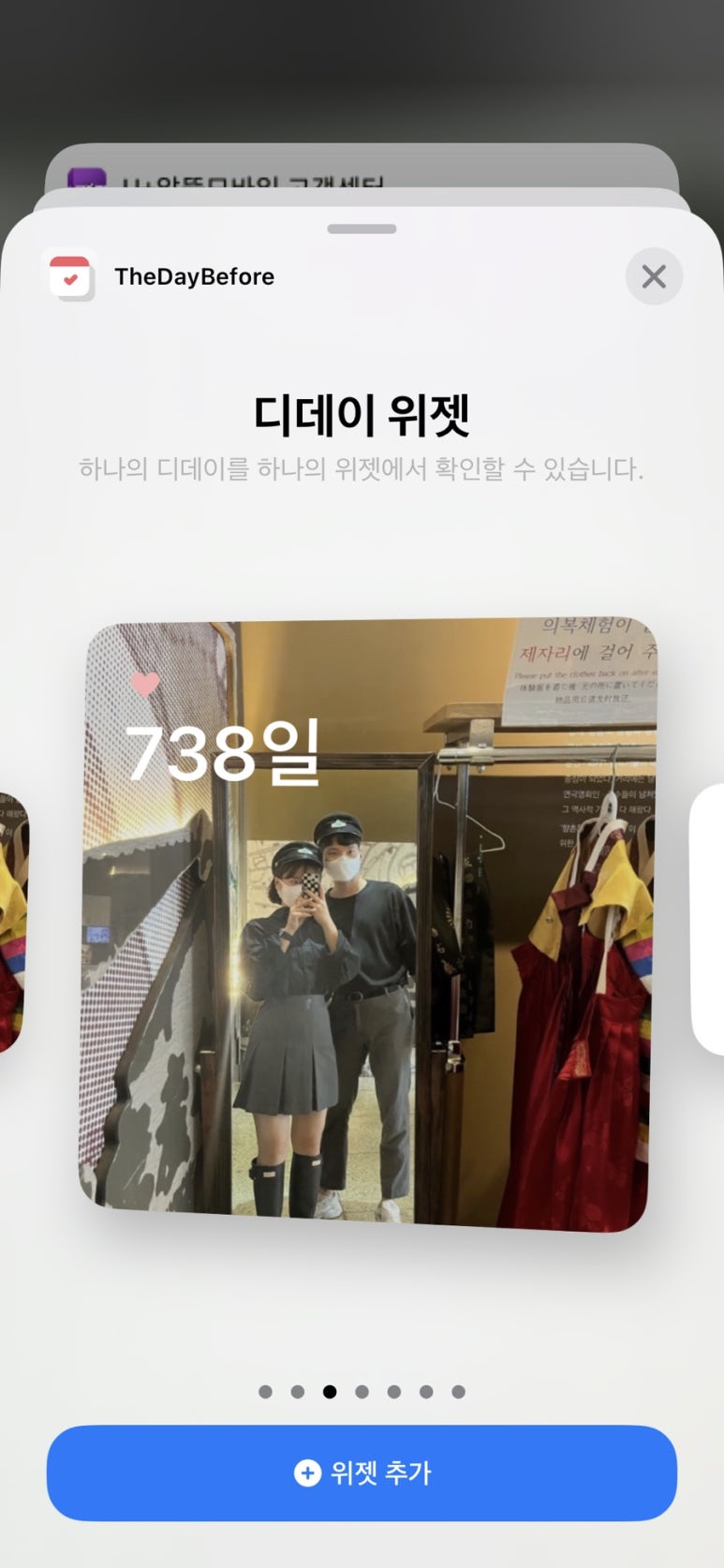Tap the 위젯 추가 button

point(362,1472)
